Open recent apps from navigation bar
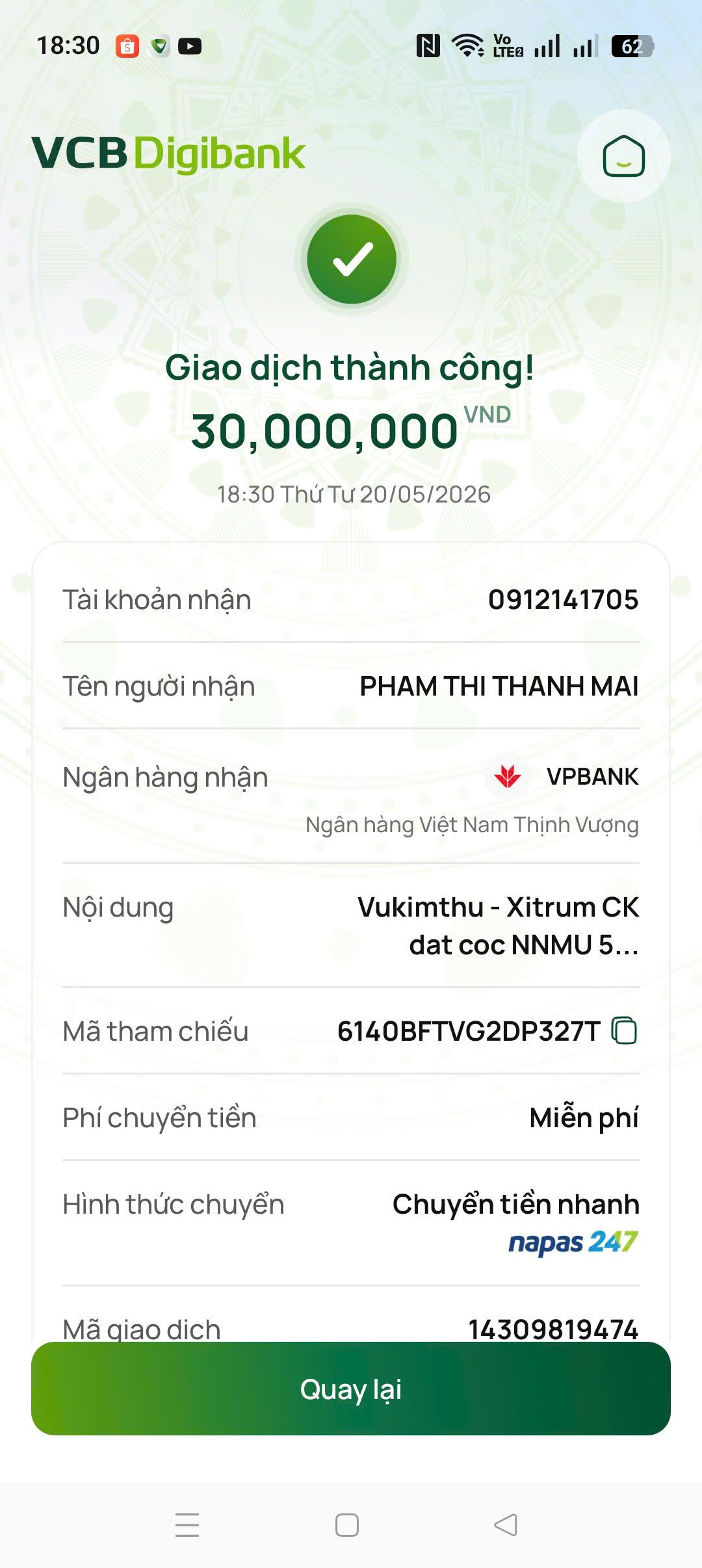This screenshot has width=702, height=1568. 187,1525
